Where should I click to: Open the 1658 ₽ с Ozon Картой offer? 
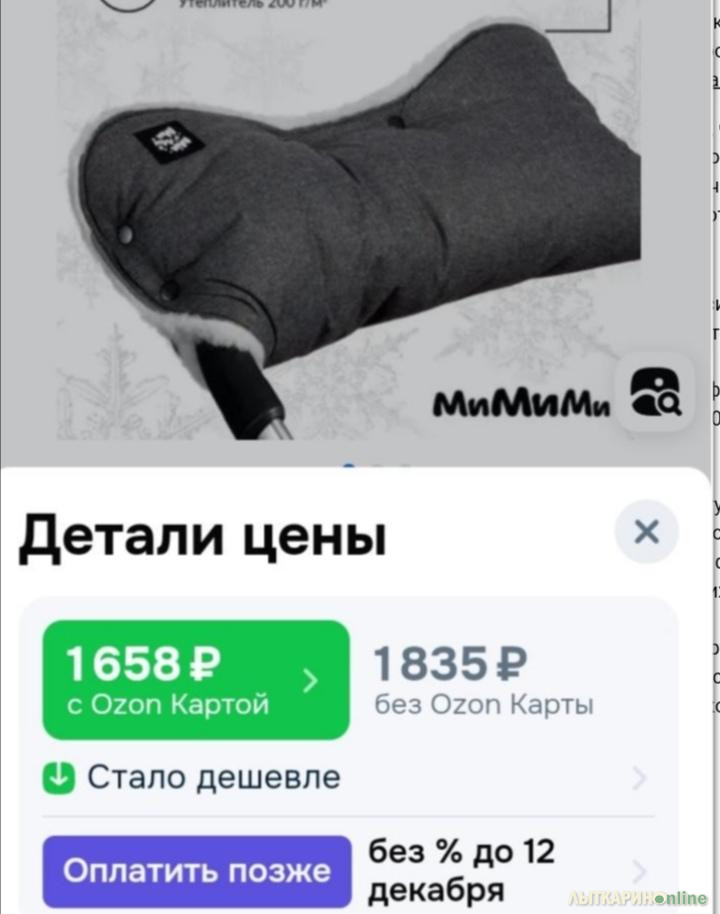click(196, 680)
